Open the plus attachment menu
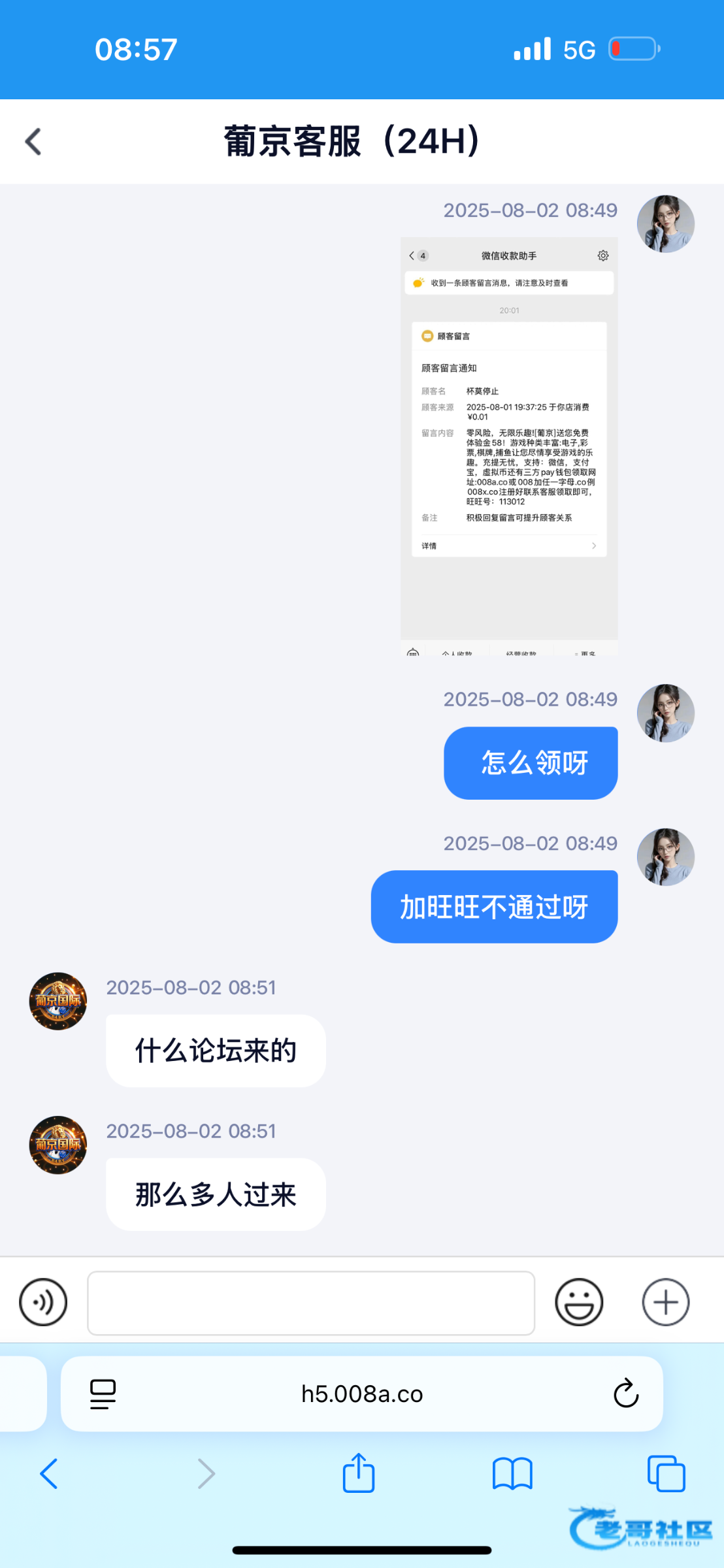The height and width of the screenshot is (1568, 724). click(x=665, y=1301)
